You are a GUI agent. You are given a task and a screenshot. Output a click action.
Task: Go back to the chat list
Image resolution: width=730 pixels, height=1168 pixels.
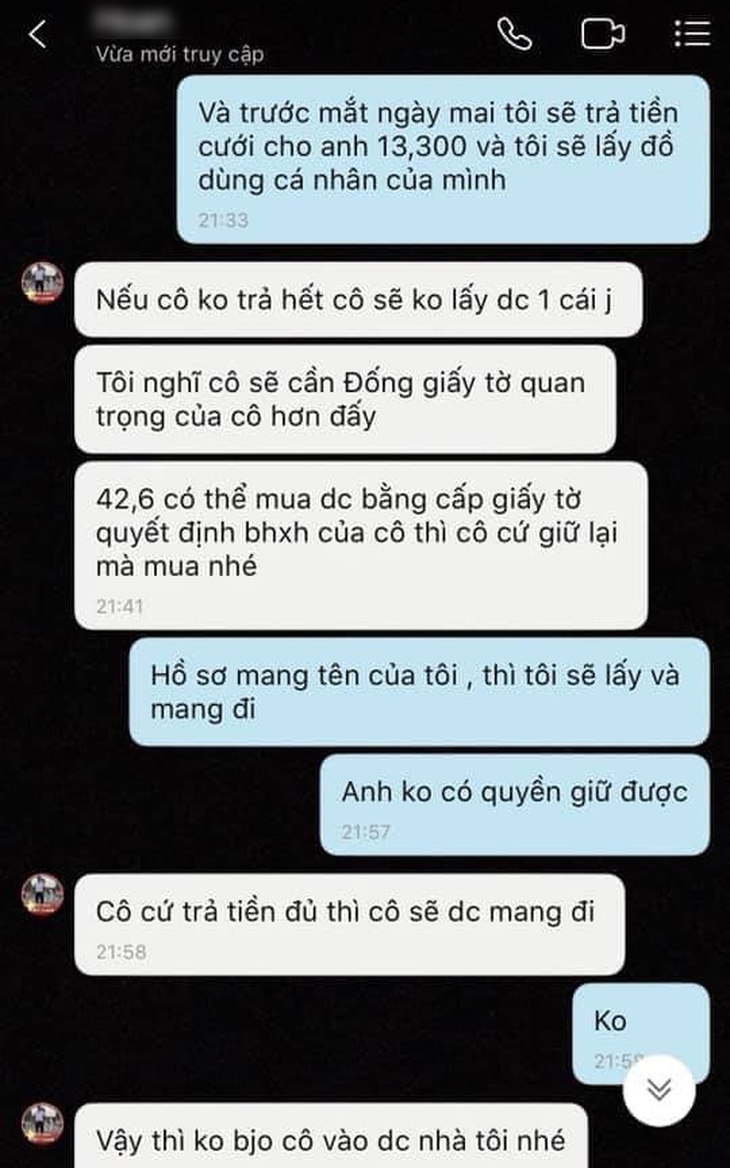pos(38,35)
